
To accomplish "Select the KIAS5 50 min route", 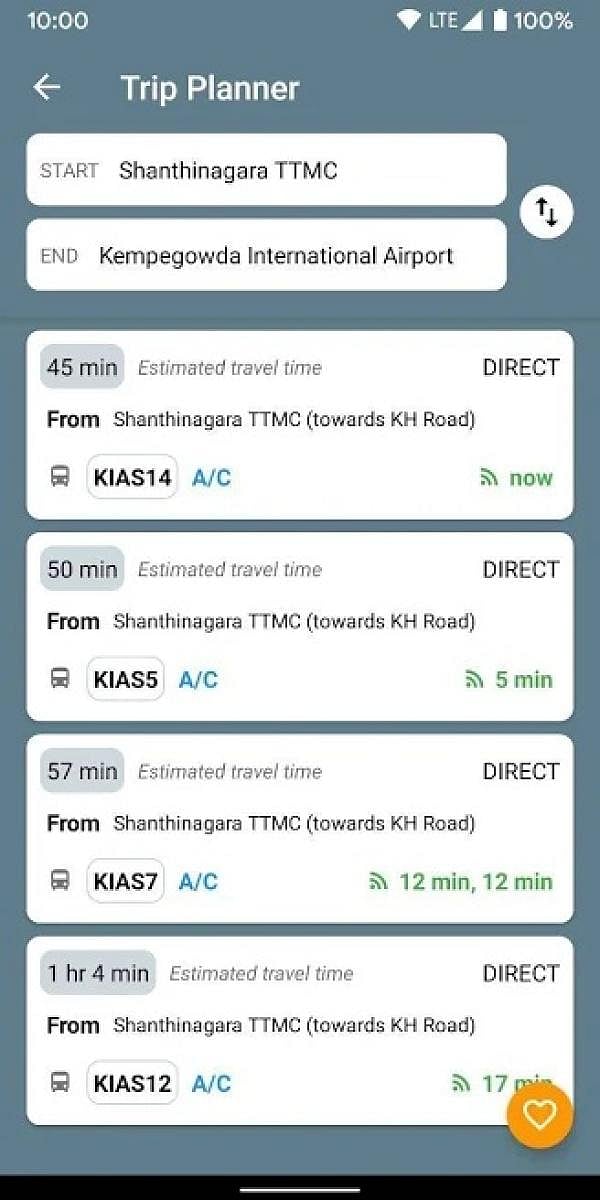I will pyautogui.click(x=299, y=626).
